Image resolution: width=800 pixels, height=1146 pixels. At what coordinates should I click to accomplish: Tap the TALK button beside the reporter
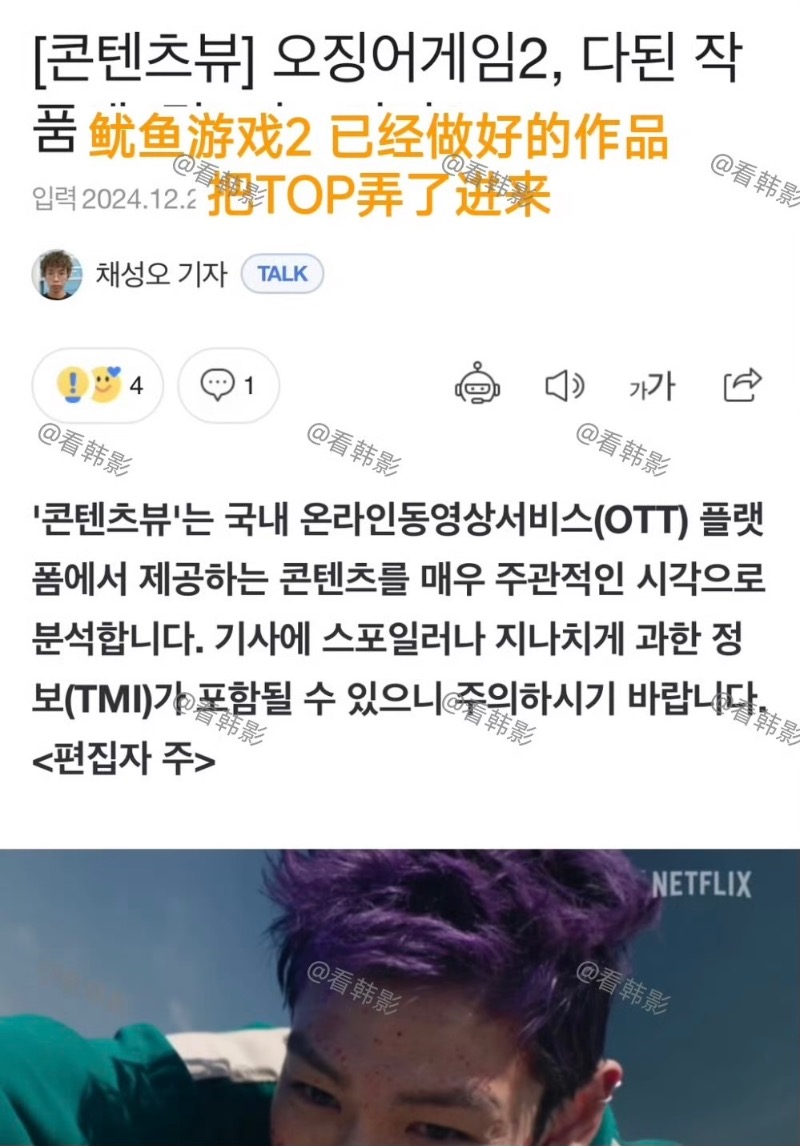[x=283, y=273]
